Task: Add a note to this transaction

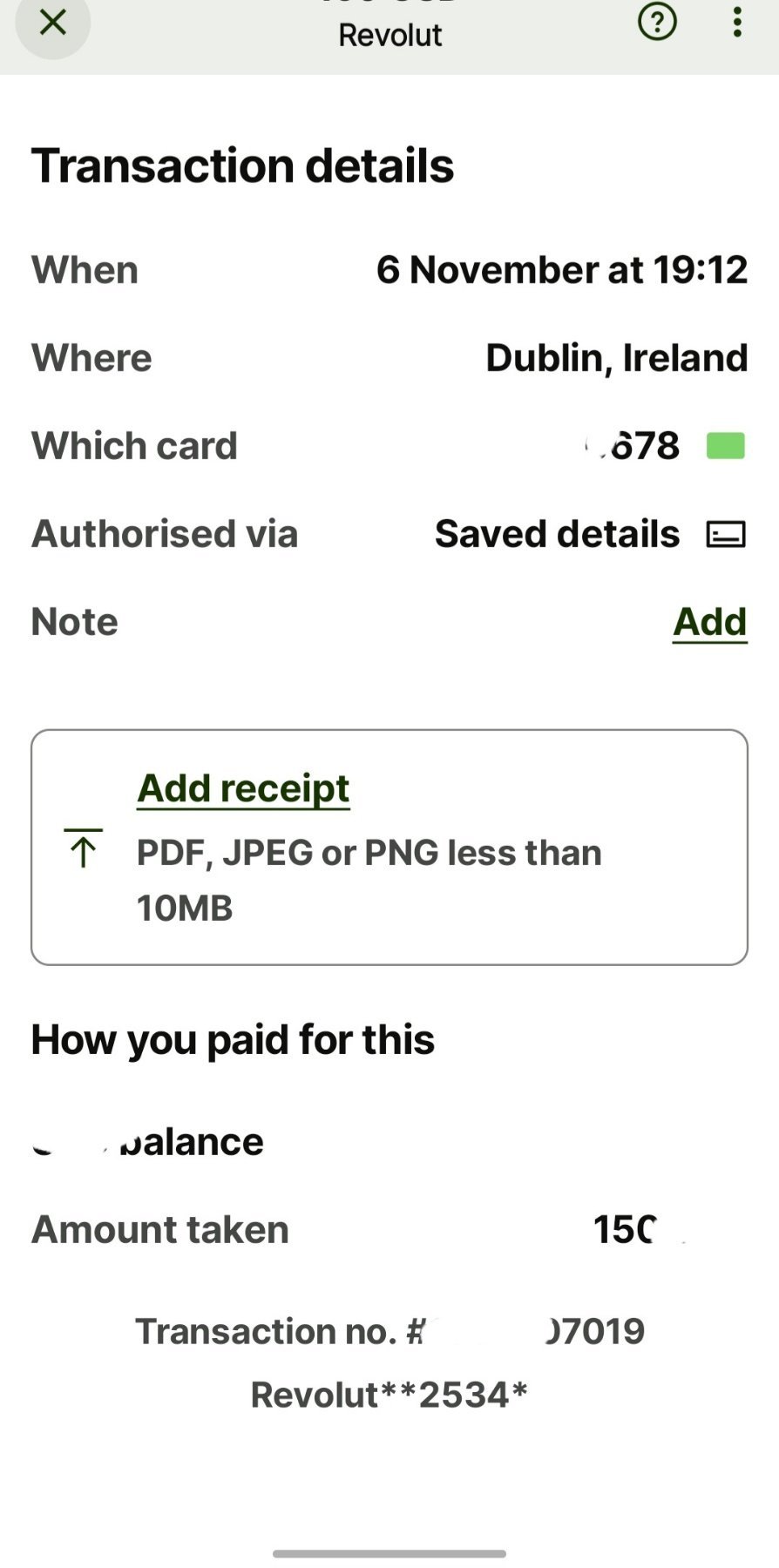Action: (x=709, y=622)
